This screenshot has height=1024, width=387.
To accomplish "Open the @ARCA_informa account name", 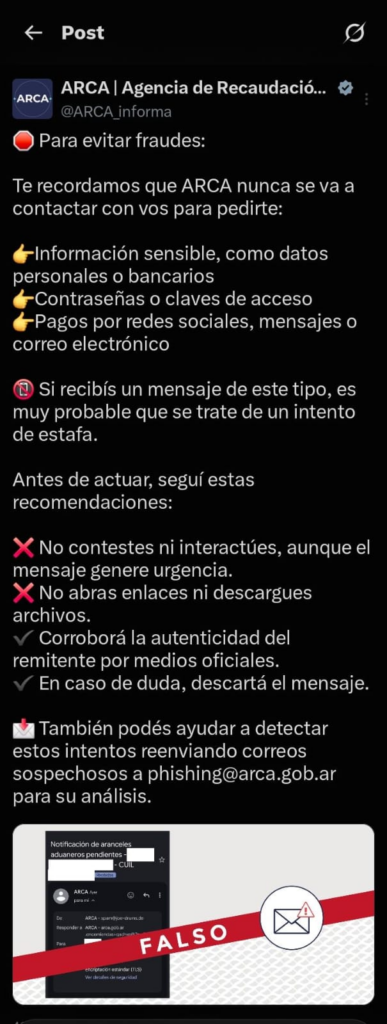I will point(116,112).
